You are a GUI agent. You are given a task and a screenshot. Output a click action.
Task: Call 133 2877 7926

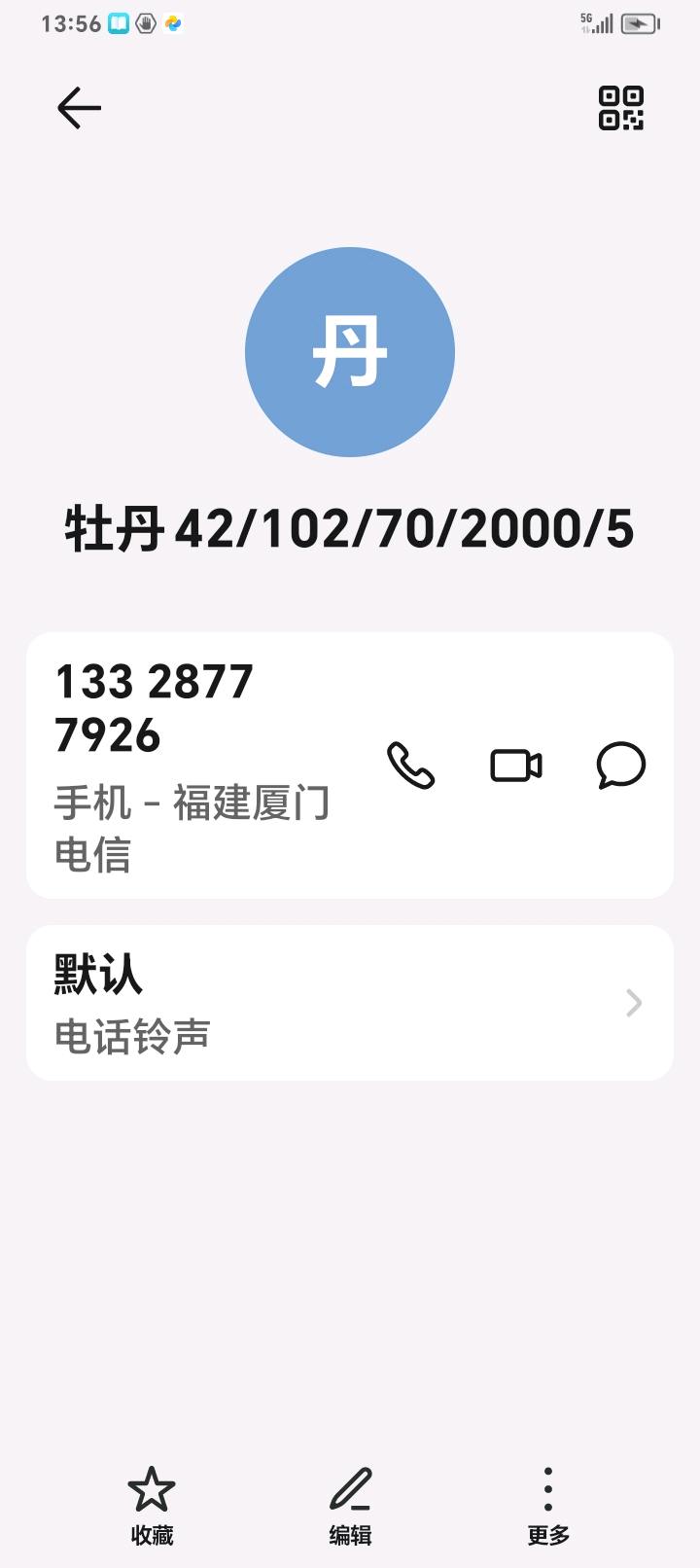click(410, 766)
